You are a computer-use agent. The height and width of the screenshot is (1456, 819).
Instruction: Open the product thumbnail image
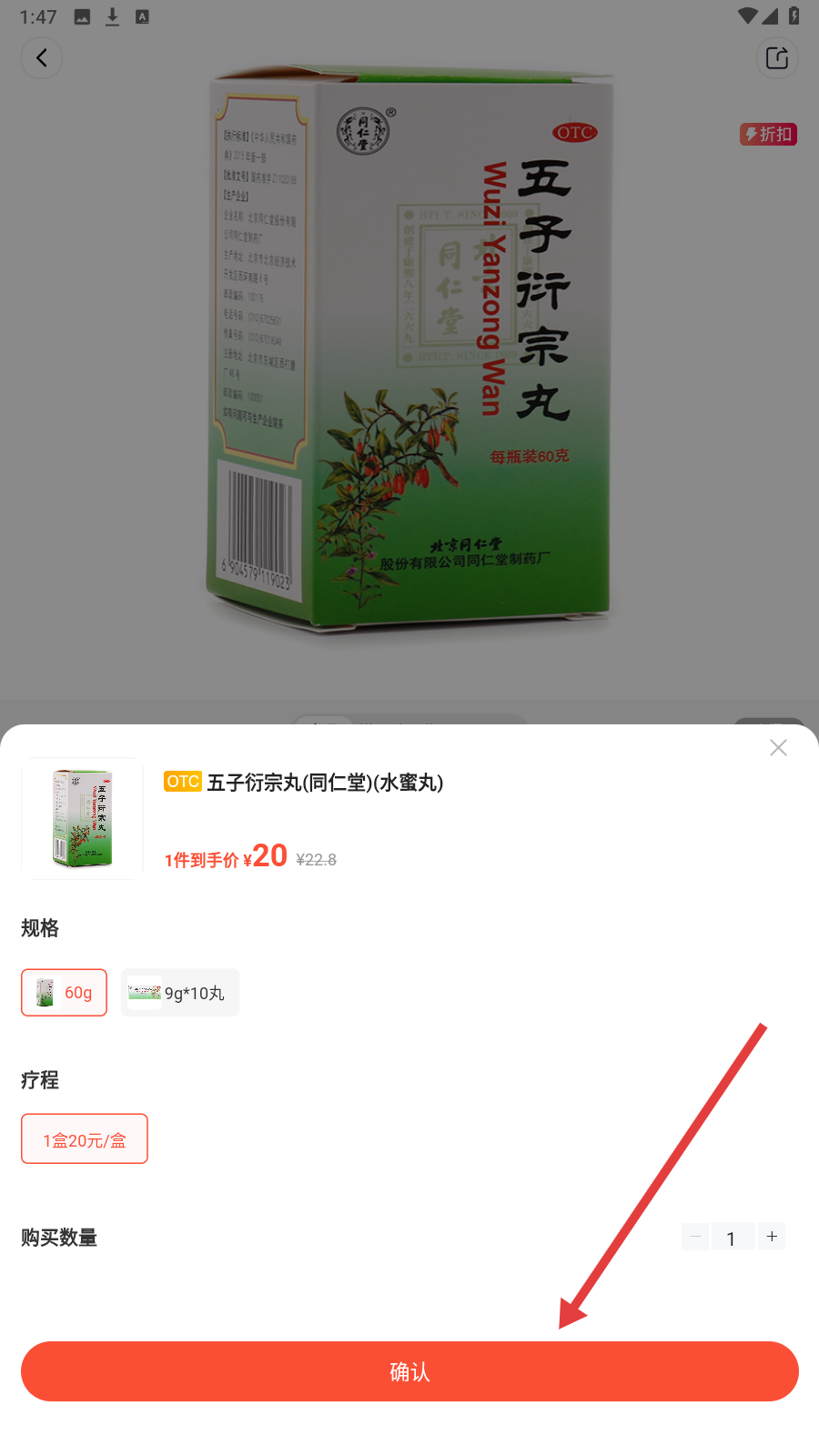82,818
